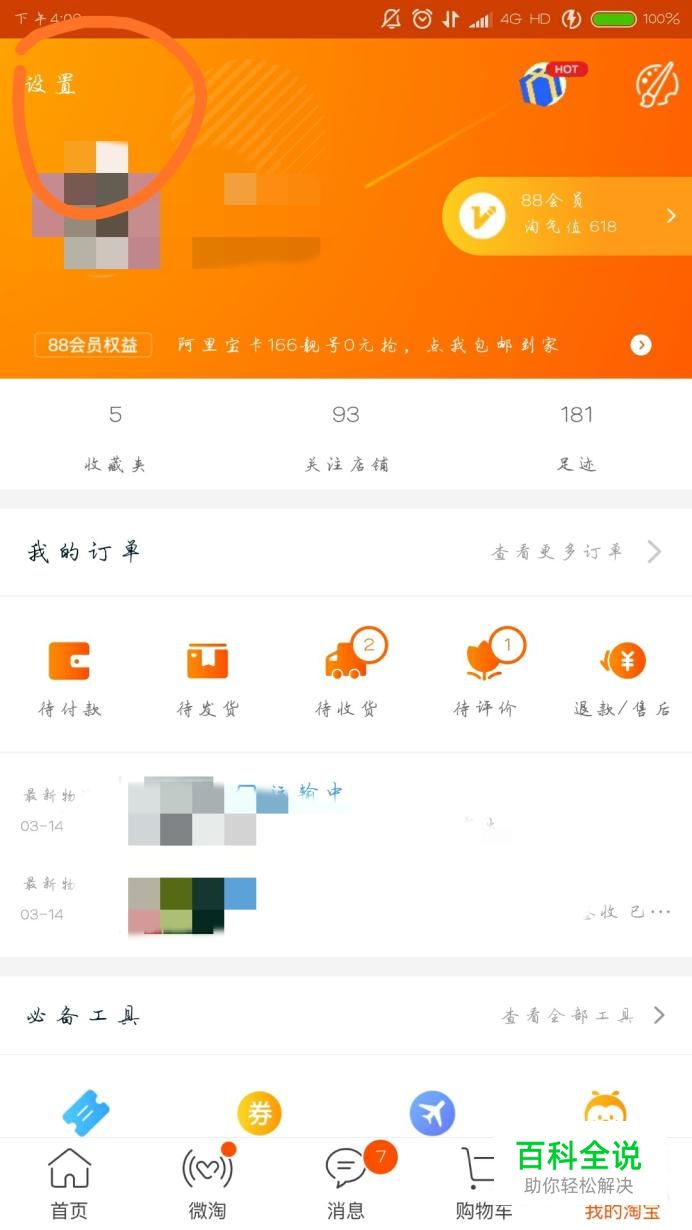
Task: Select 查看更多订单
Action: coord(576,551)
